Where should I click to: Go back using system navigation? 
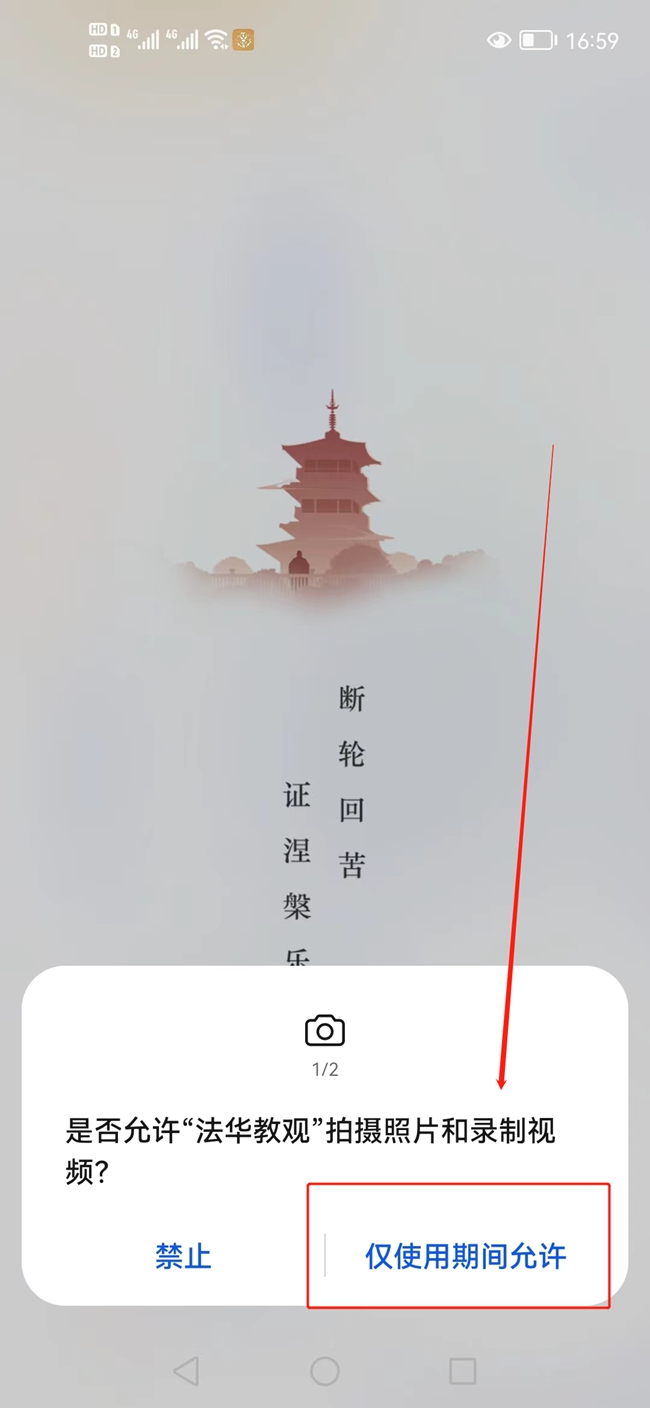click(x=186, y=1371)
